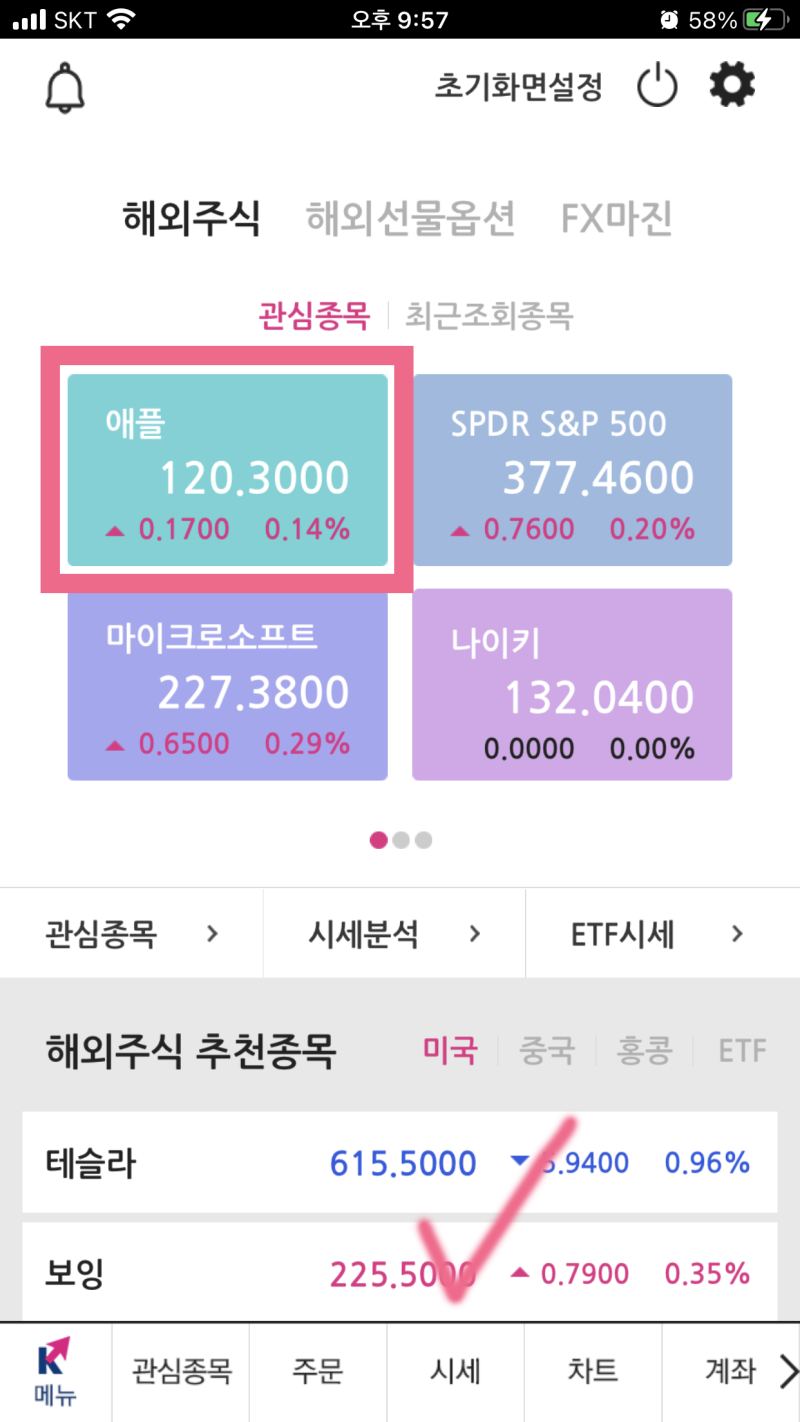Viewport: 800px width, 1422px height.
Task: Select the ETF filter in recommended stocks
Action: coord(742,1052)
